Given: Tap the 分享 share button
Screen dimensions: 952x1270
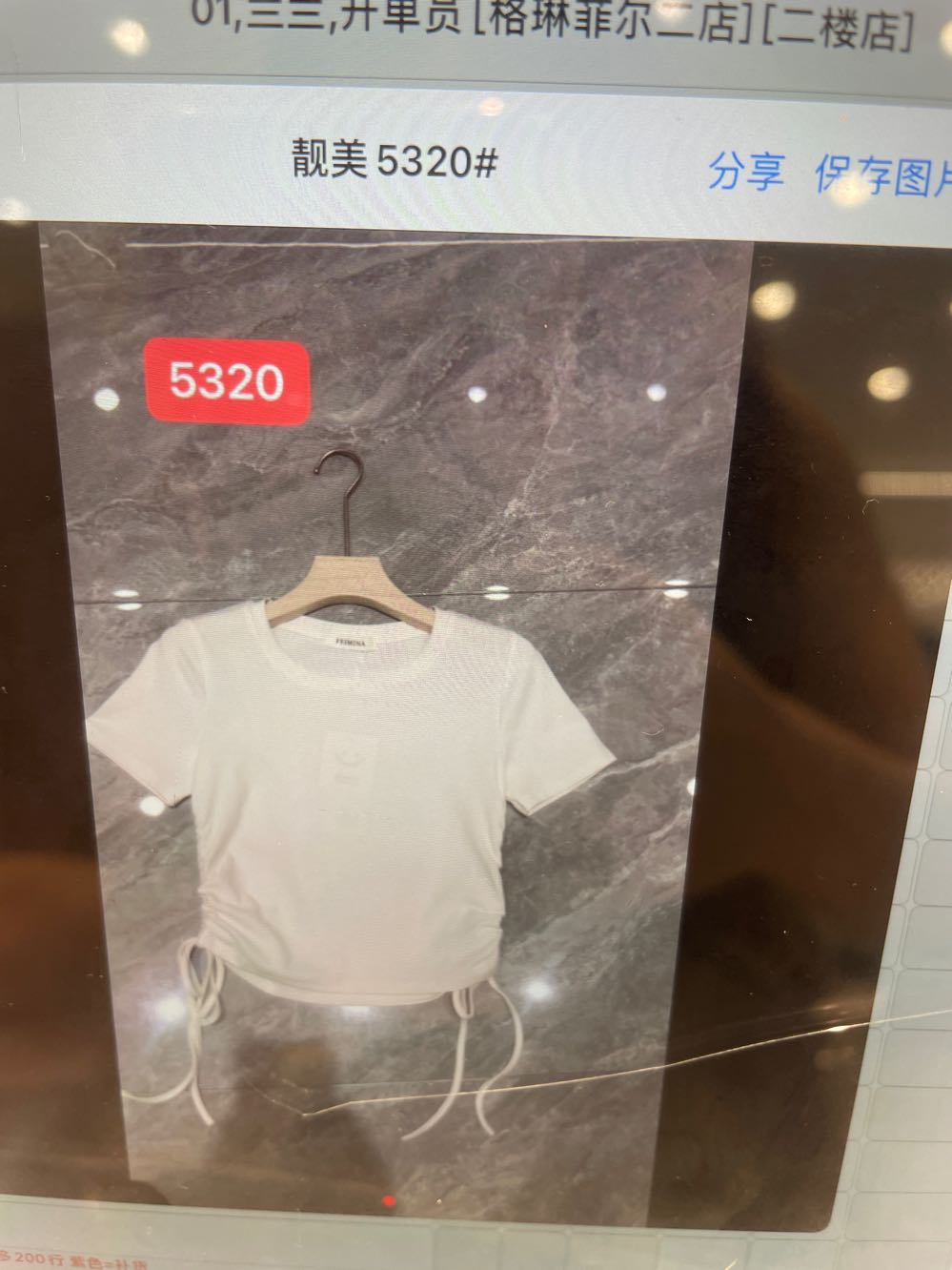Looking at the screenshot, I should click(745, 171).
